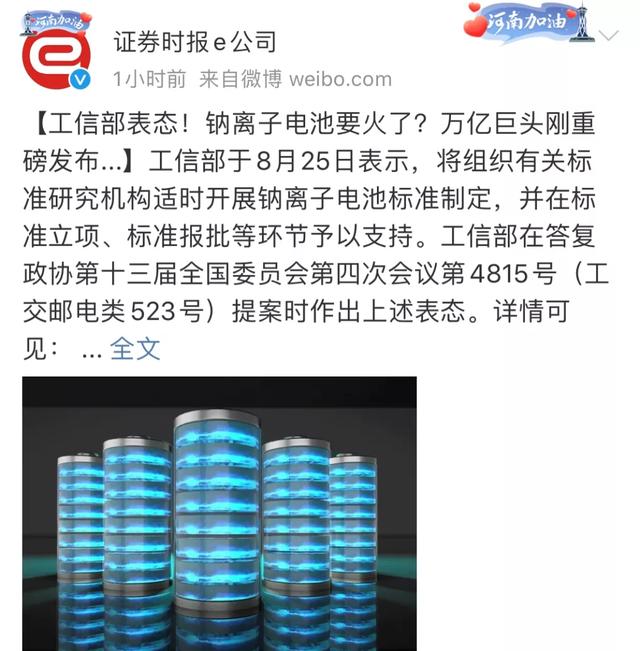Expand the post options chevron

[608, 36]
